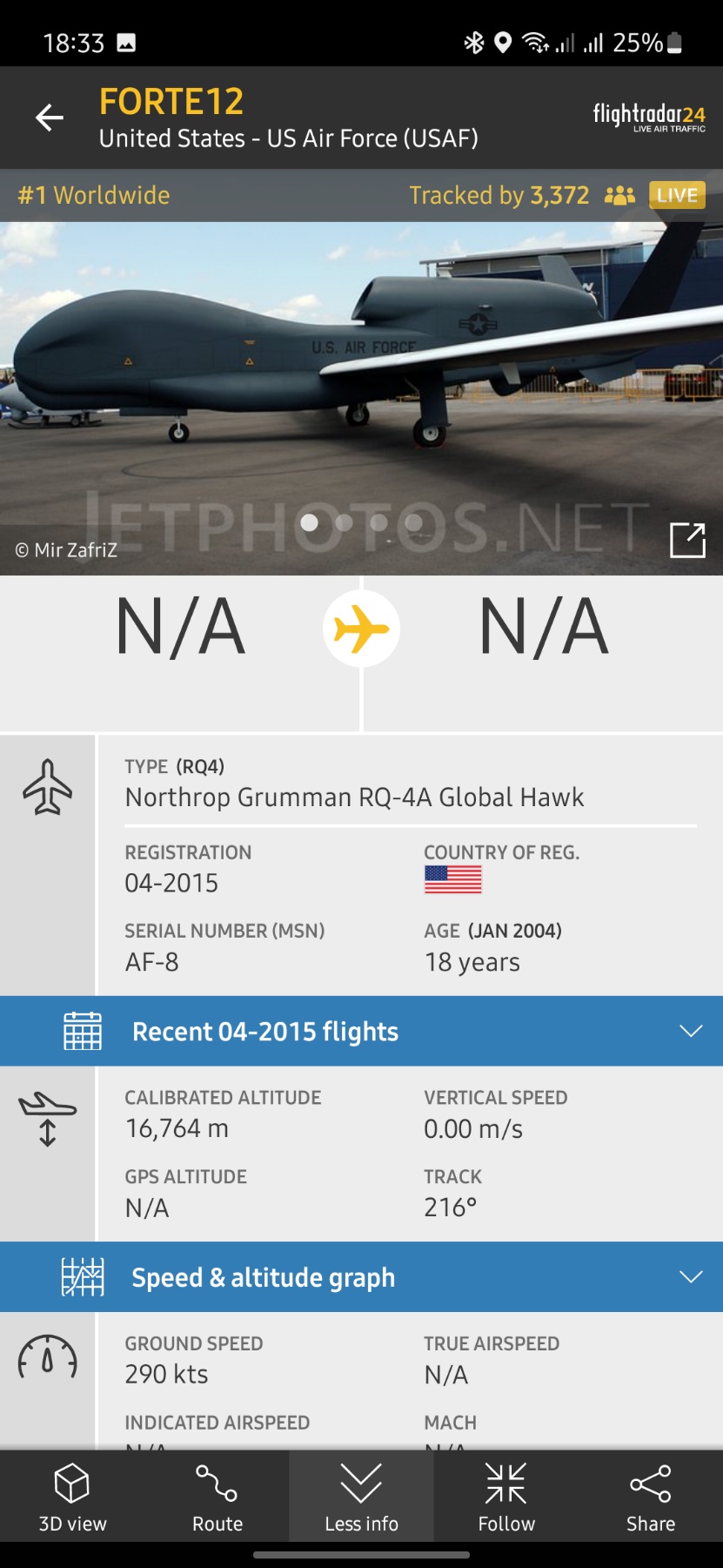The image size is (723, 1568).
Task: Open 3D view of the flight
Action: click(x=72, y=1497)
